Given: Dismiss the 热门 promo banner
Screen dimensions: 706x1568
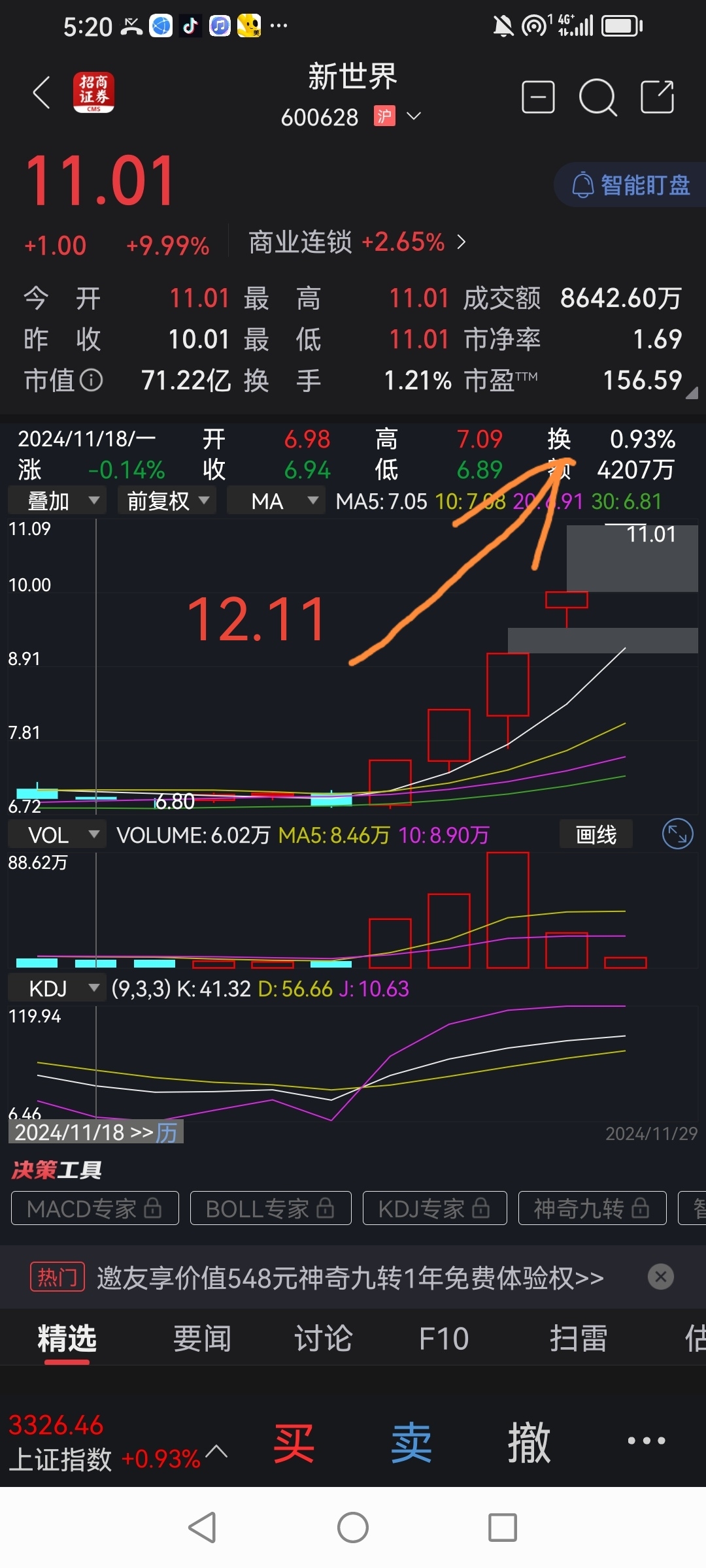Looking at the screenshot, I should (661, 1277).
